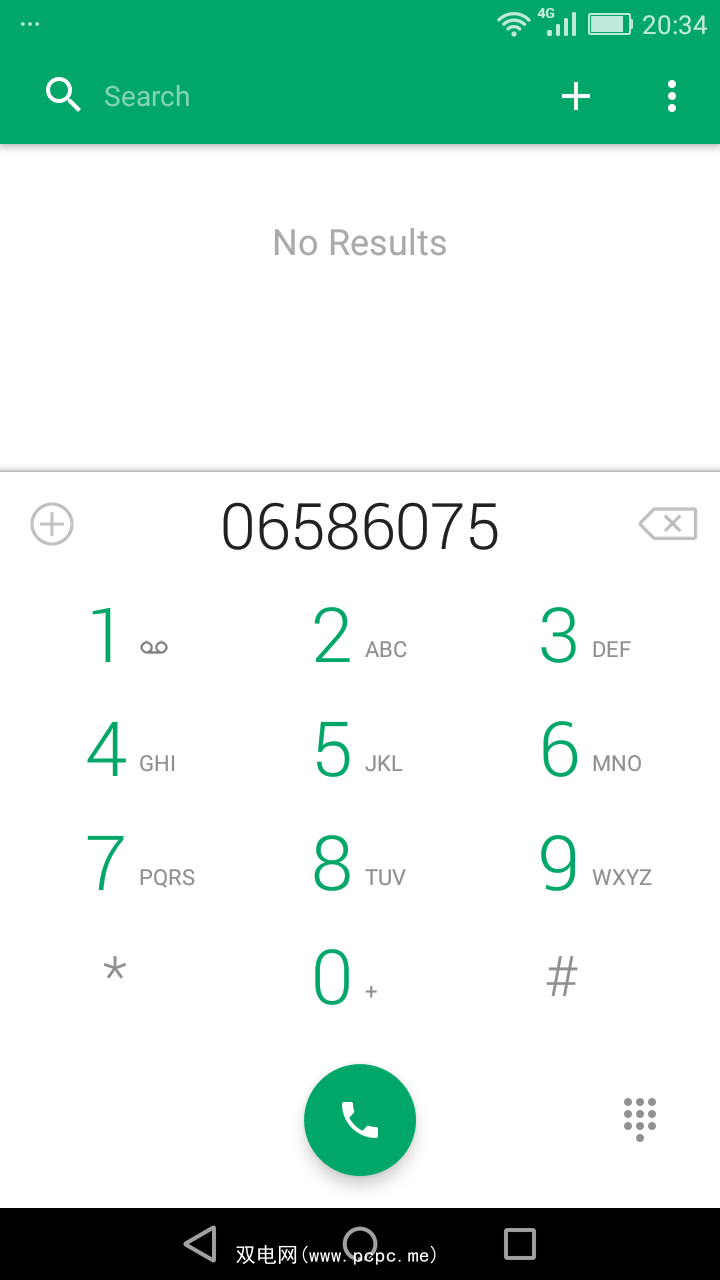The height and width of the screenshot is (1280, 720).
Task: Enter digit 3 DEF
Action: click(585, 637)
